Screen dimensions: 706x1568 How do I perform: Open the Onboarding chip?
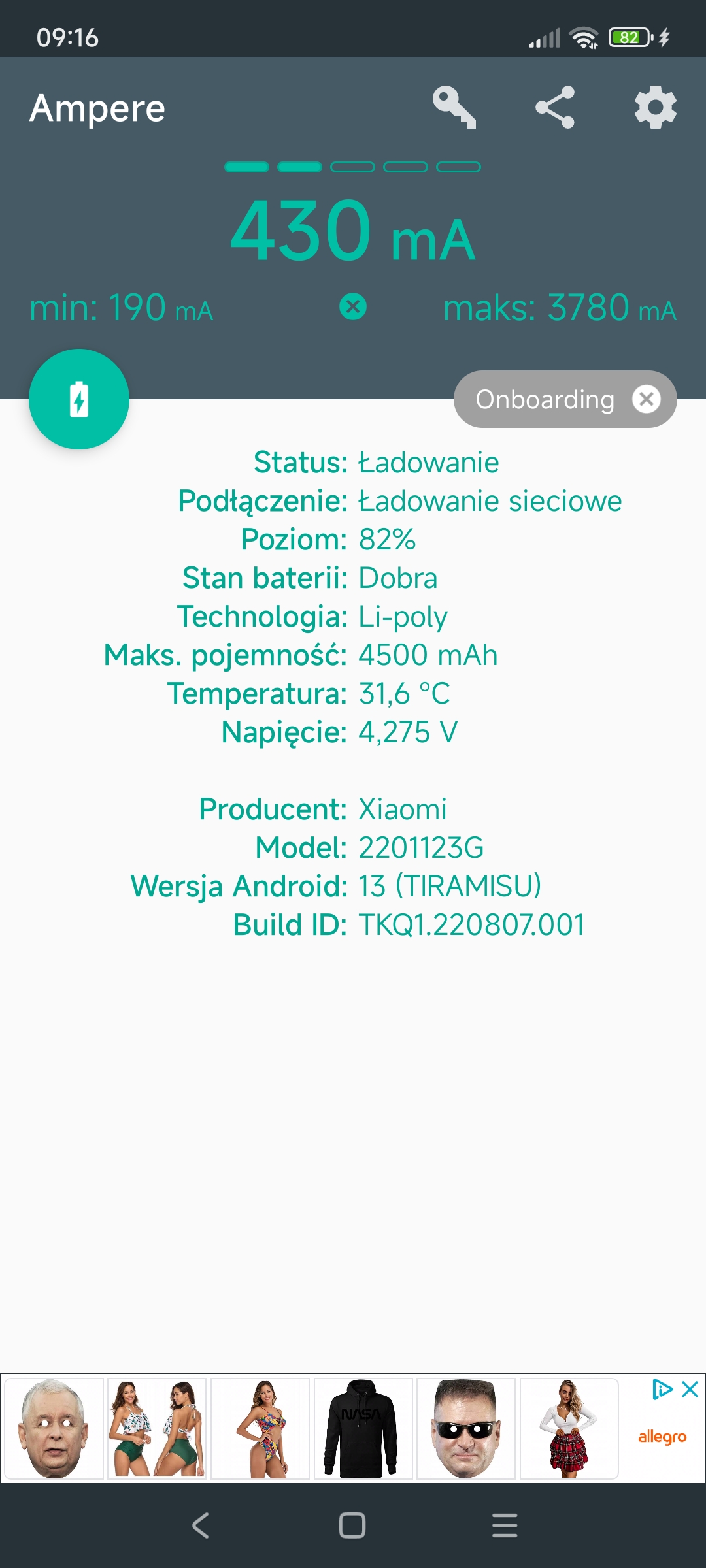tap(545, 399)
